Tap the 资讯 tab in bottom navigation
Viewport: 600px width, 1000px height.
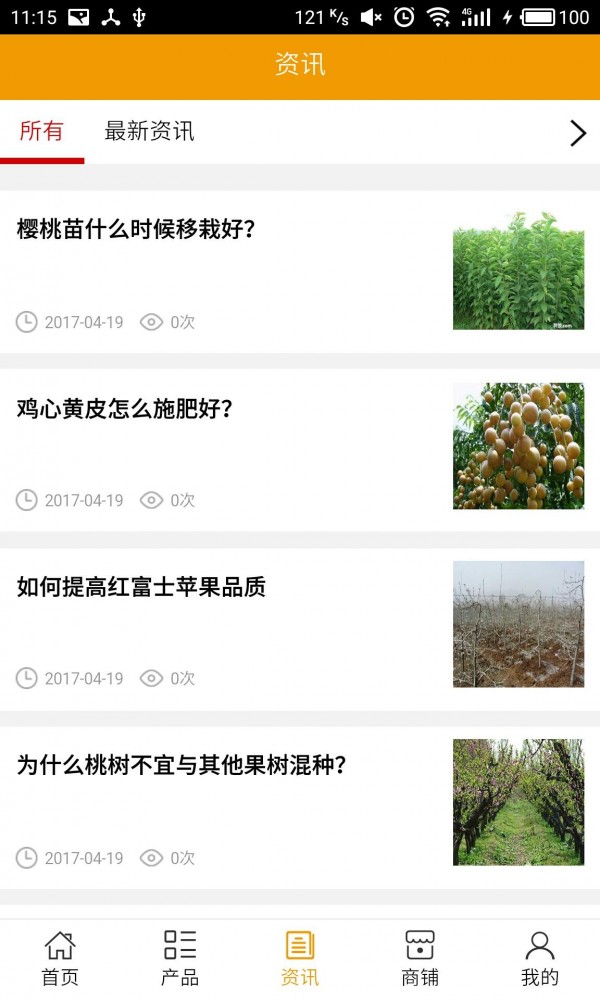coord(300,958)
